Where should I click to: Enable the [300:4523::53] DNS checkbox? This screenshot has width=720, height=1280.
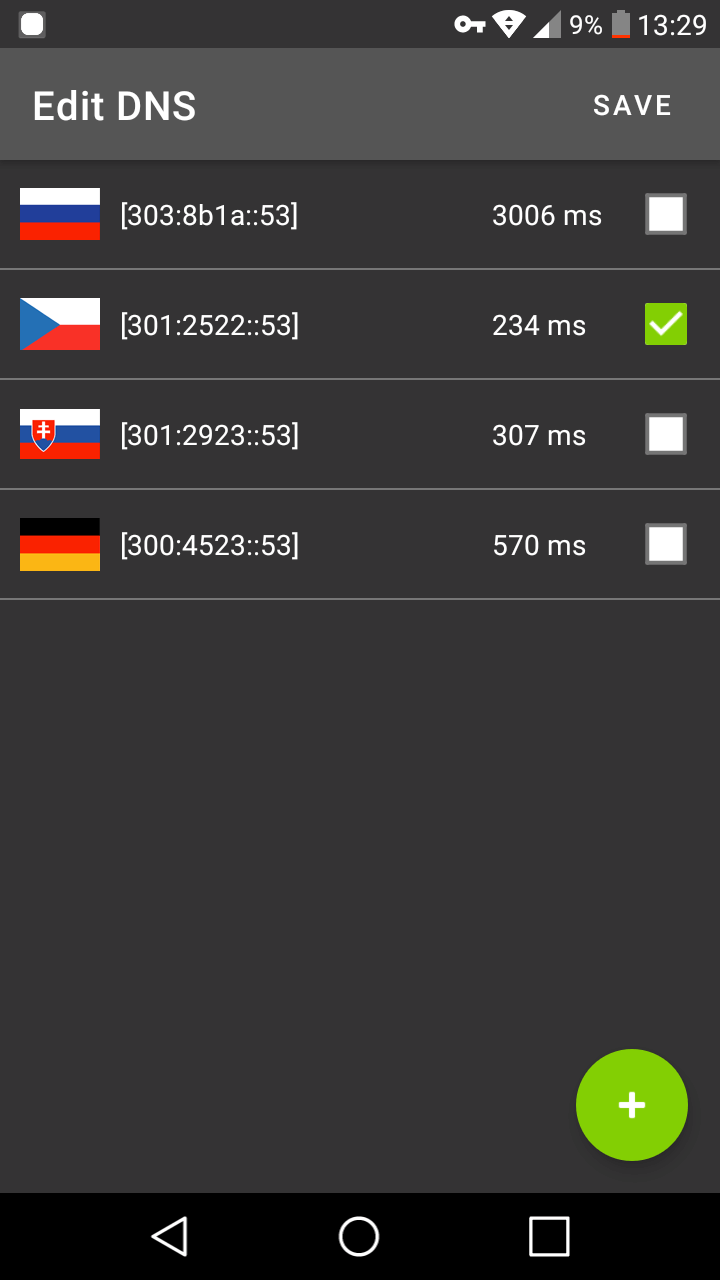666,544
